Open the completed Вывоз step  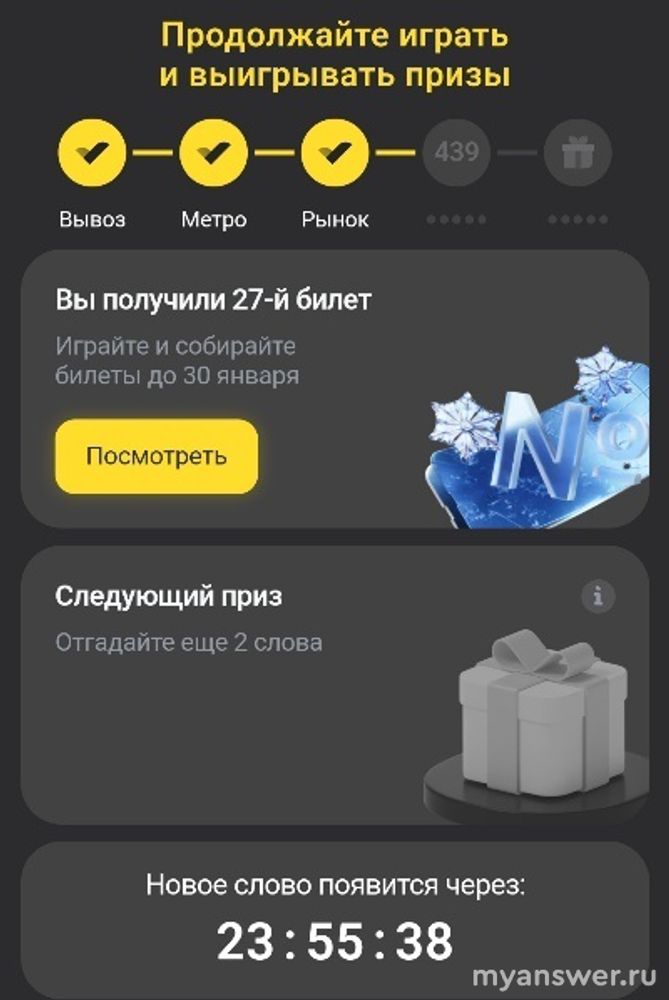click(92, 153)
